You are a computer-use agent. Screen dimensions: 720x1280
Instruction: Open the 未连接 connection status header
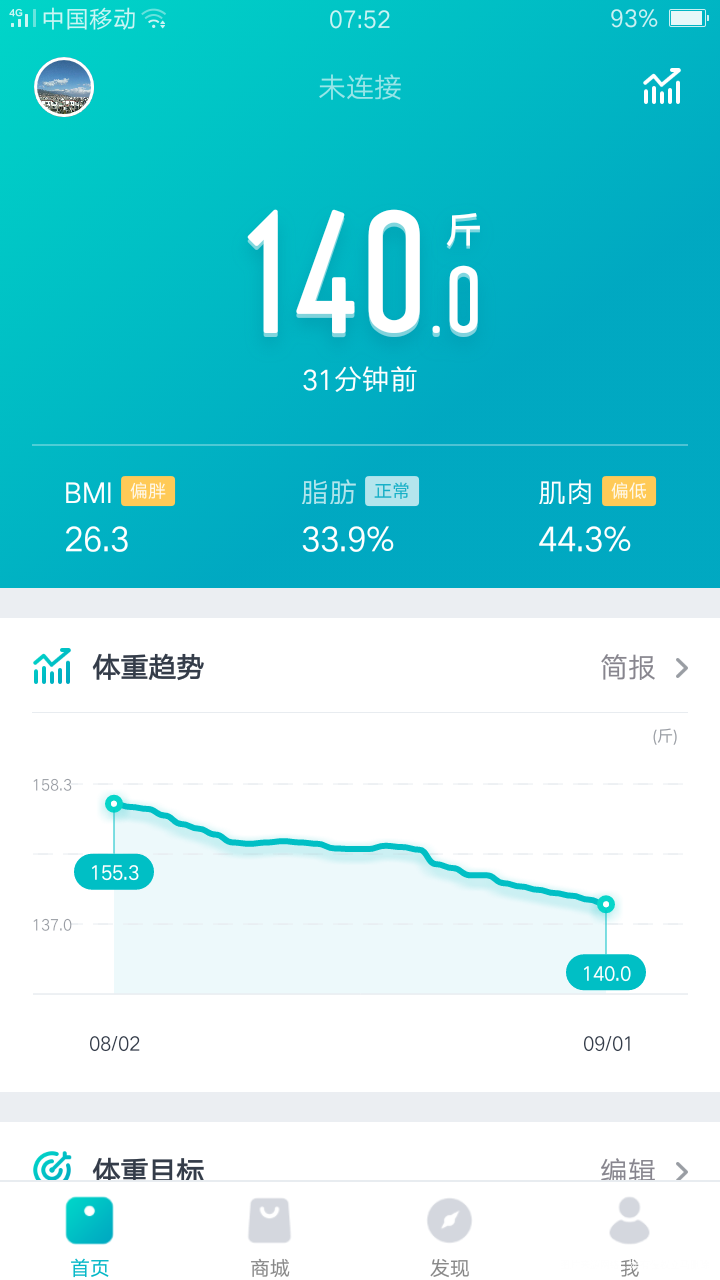tap(360, 88)
